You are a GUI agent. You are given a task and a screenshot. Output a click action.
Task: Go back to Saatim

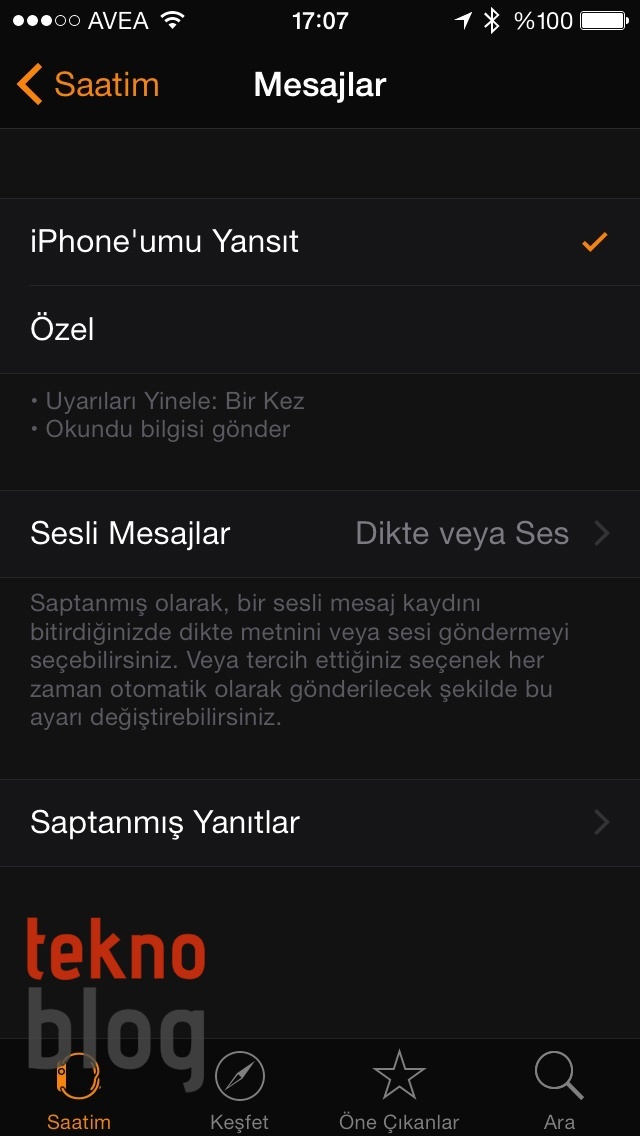88,85
